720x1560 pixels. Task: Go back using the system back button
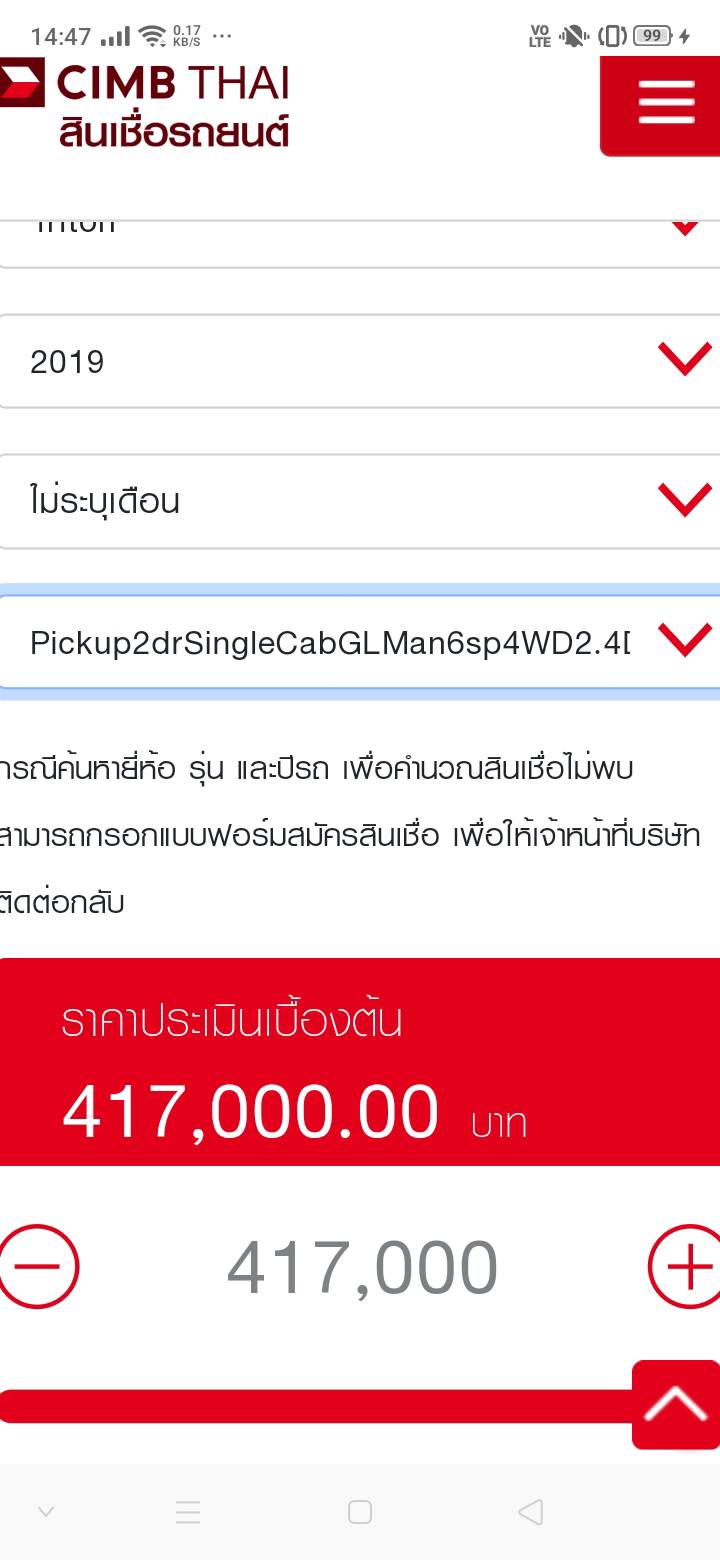tap(531, 1512)
